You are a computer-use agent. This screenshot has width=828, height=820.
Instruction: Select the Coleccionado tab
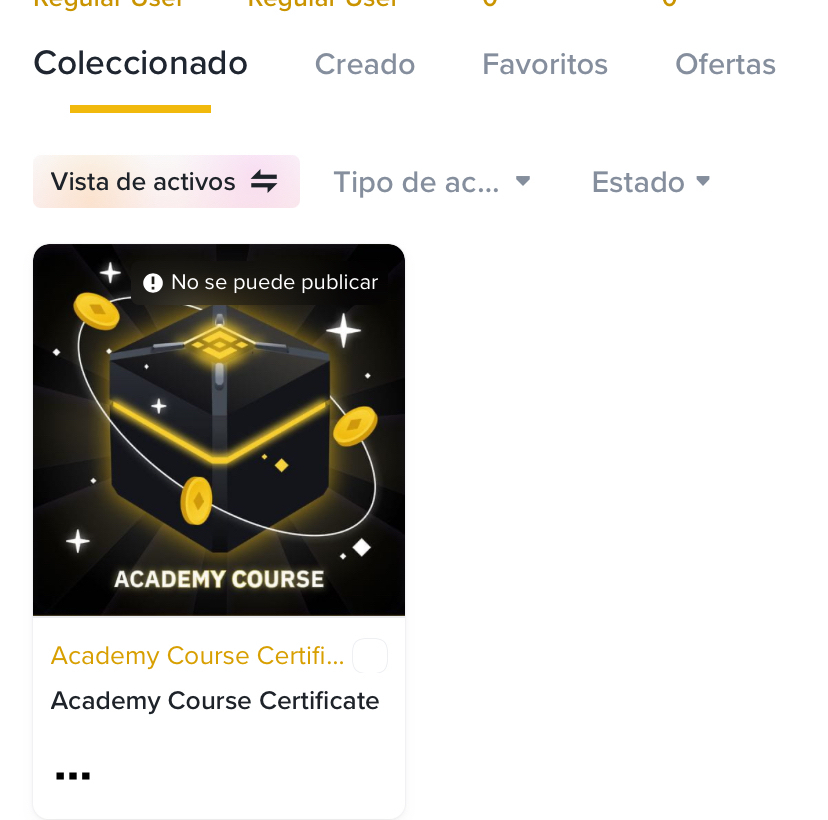[x=140, y=65]
